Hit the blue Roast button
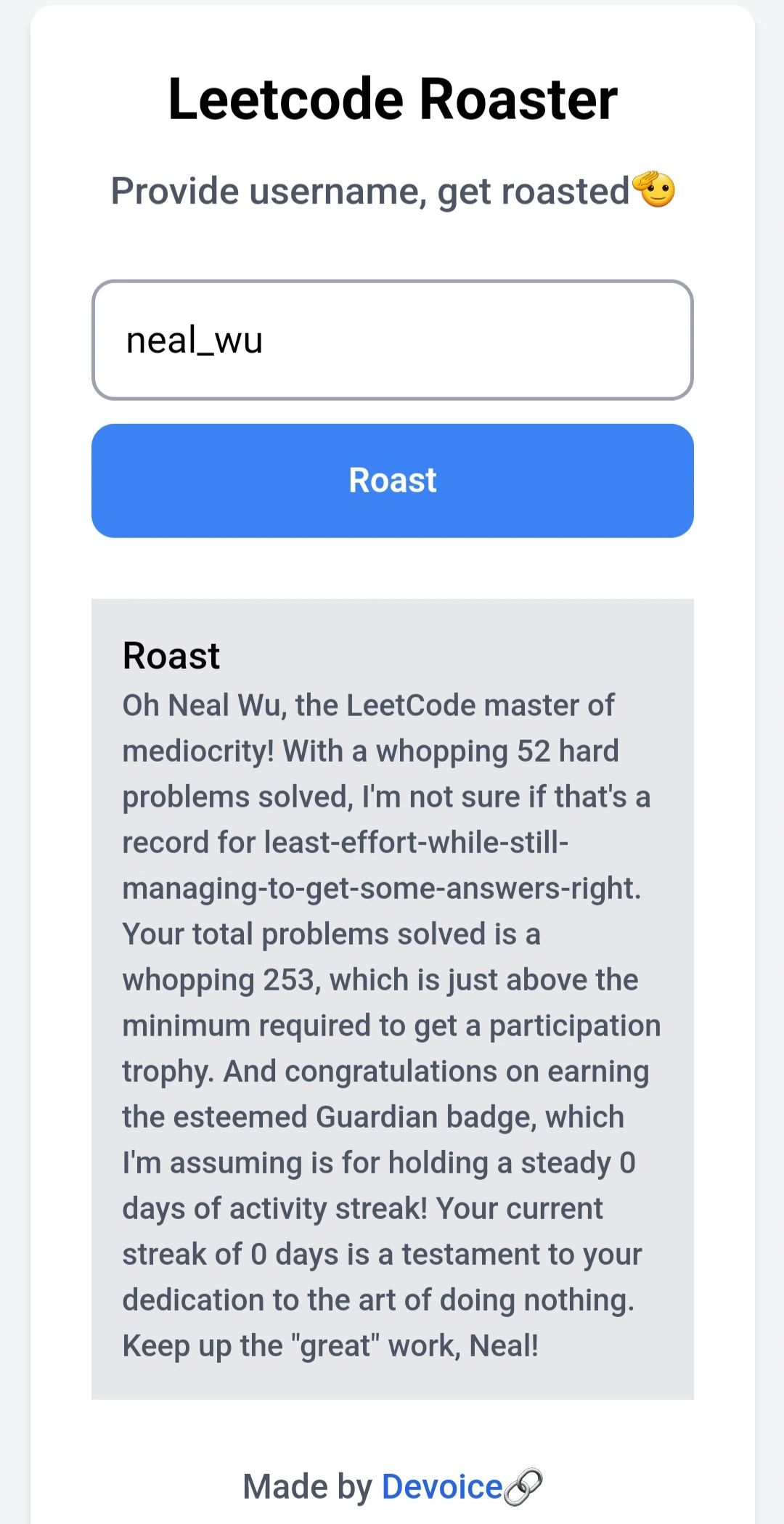The width and height of the screenshot is (784, 1524). pos(392,481)
